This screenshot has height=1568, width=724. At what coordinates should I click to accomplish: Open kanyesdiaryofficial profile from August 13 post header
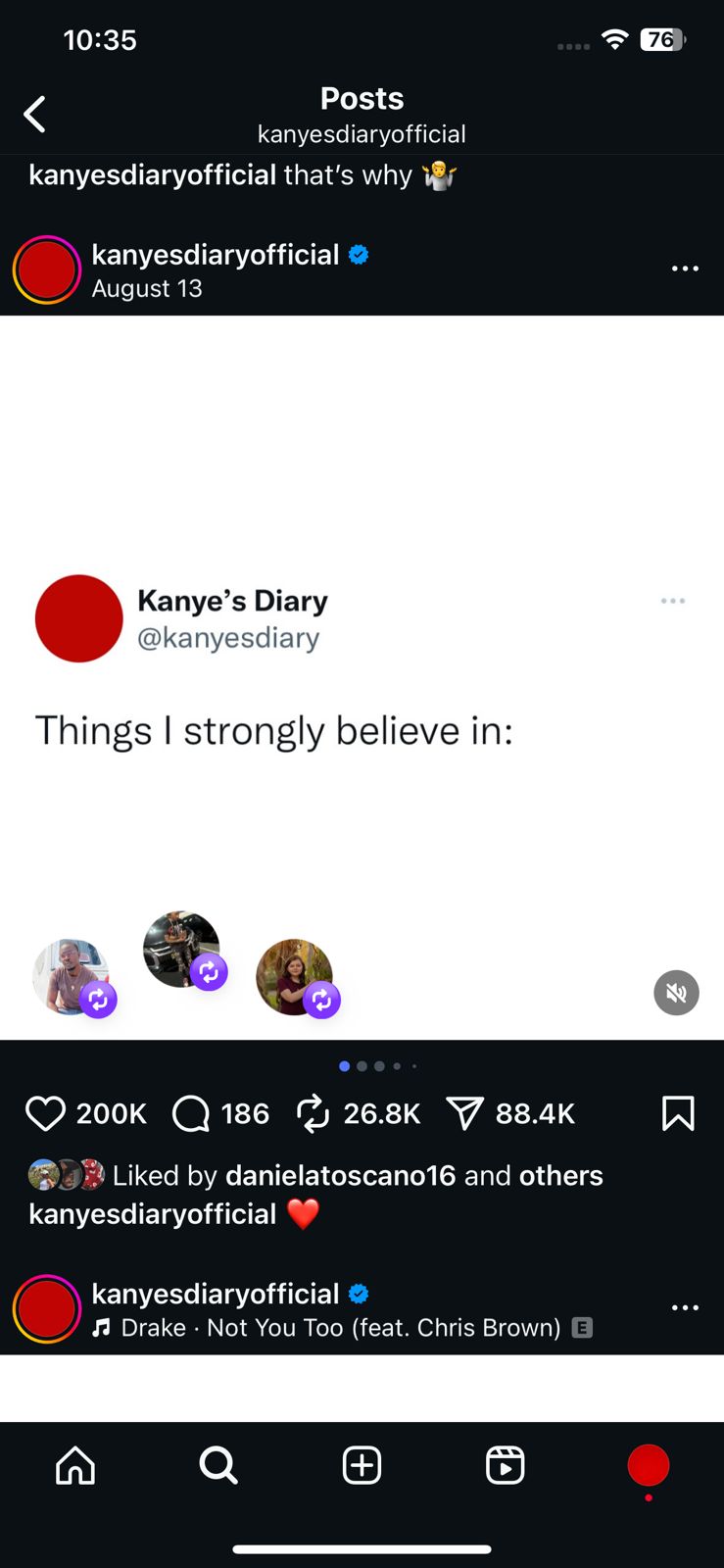216,255
